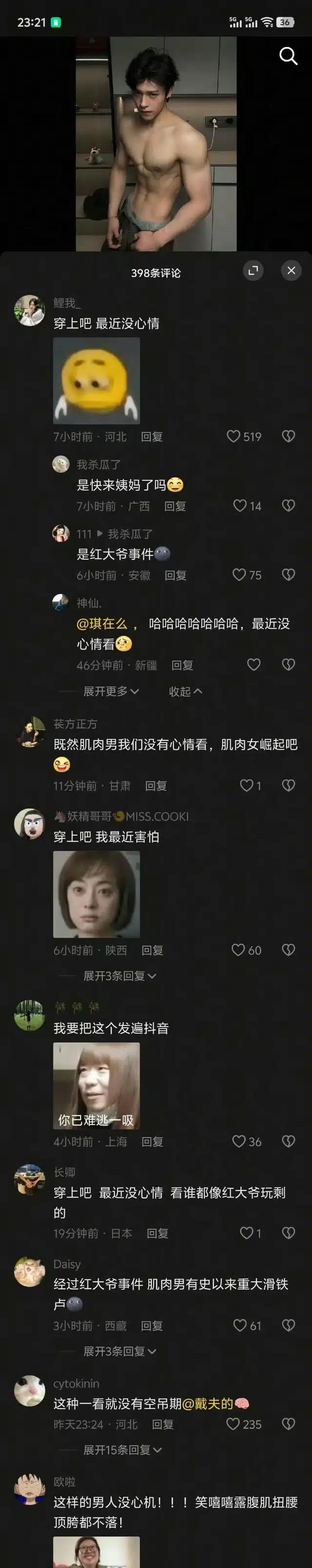The image size is (312, 1568).
Task: Like 111's reply with 75 likes
Action: click(x=240, y=575)
